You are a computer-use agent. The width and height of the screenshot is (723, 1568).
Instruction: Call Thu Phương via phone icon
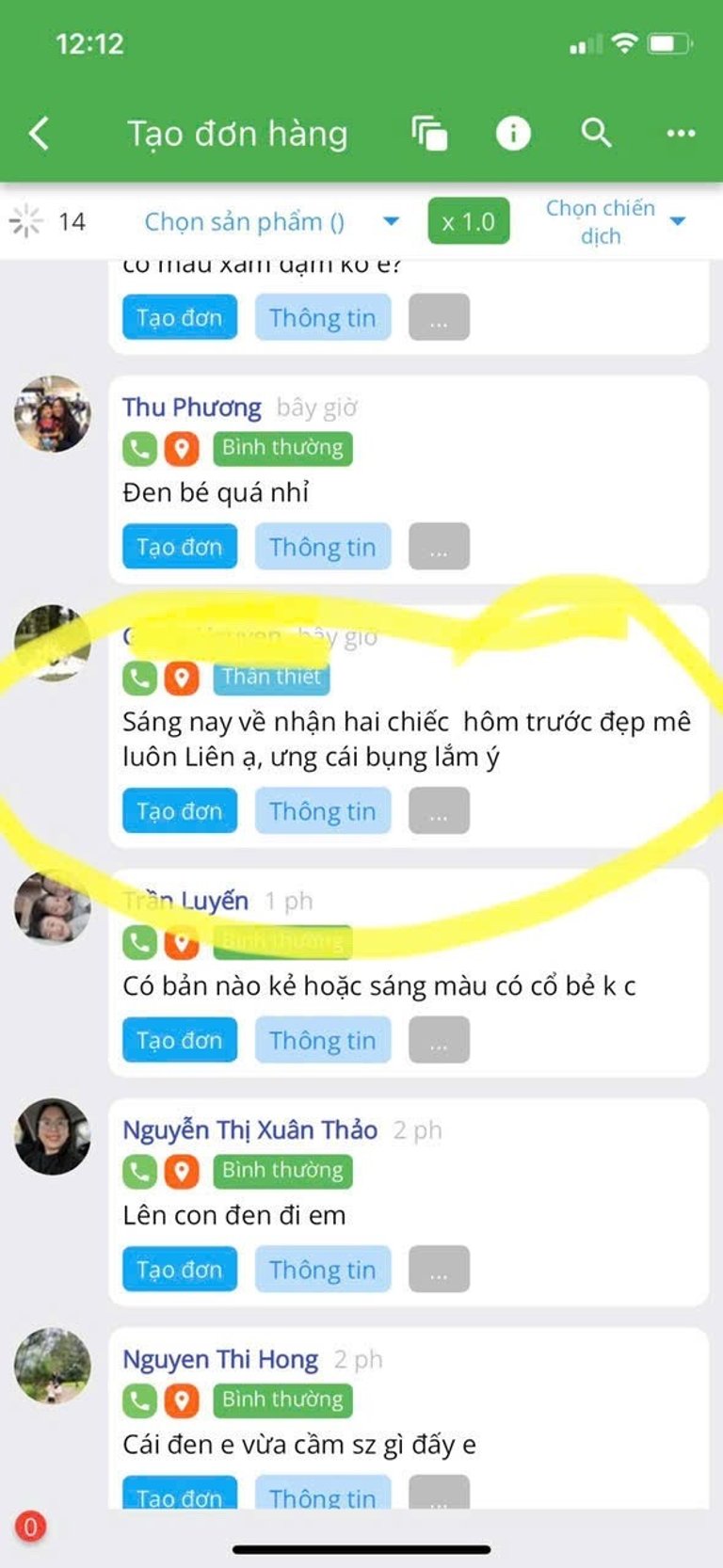(x=139, y=449)
